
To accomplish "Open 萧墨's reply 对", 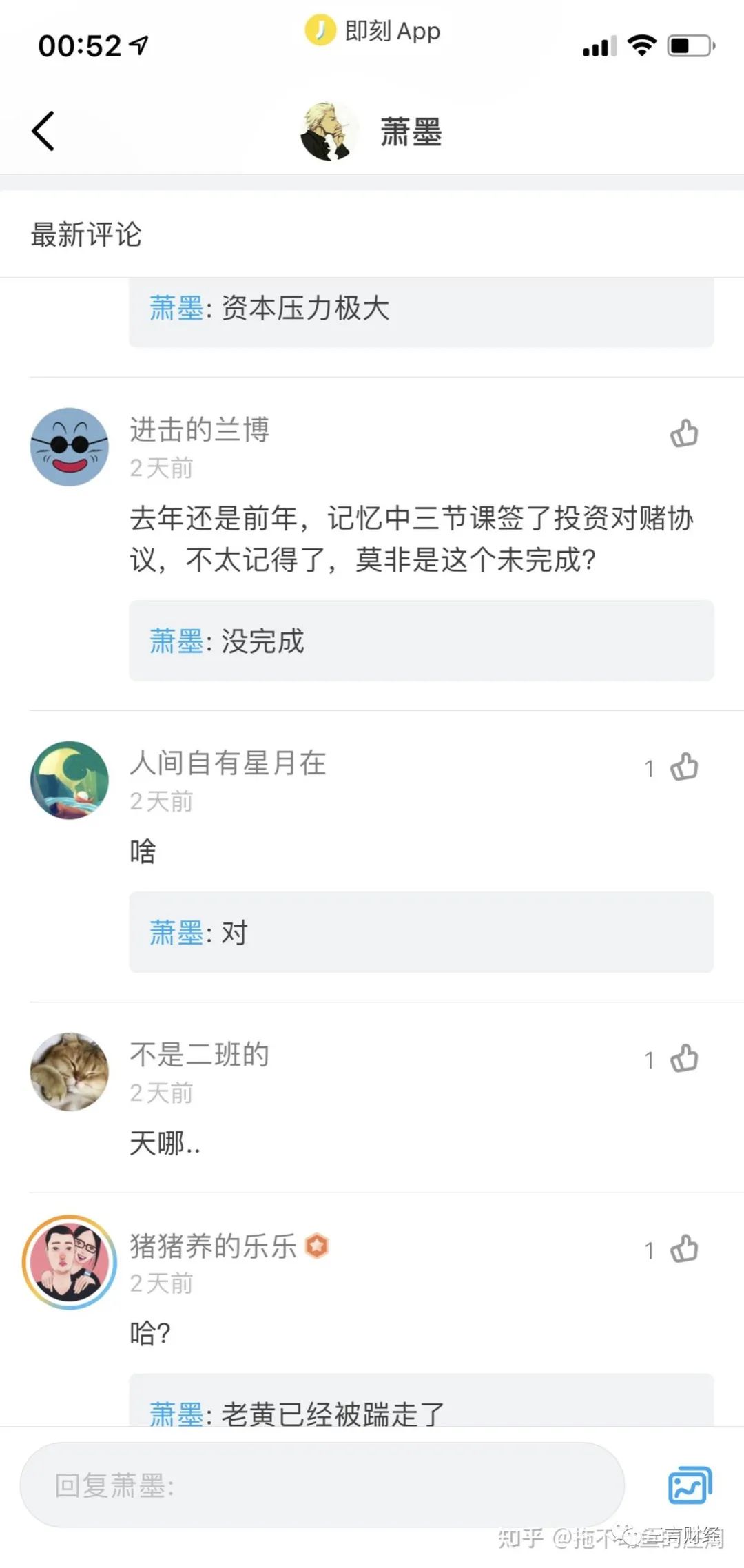I will (421, 933).
